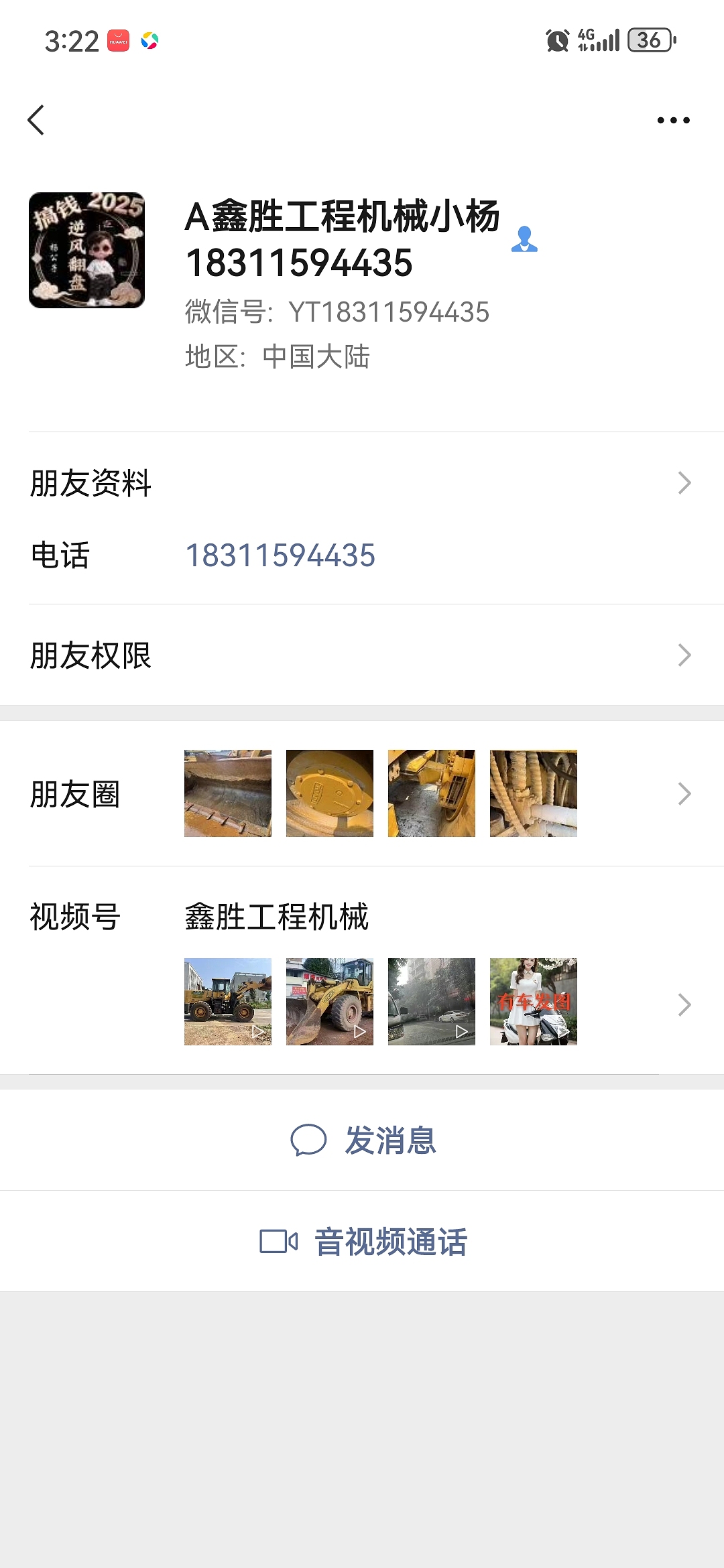Open the 朋友圈 moments row

(x=362, y=794)
